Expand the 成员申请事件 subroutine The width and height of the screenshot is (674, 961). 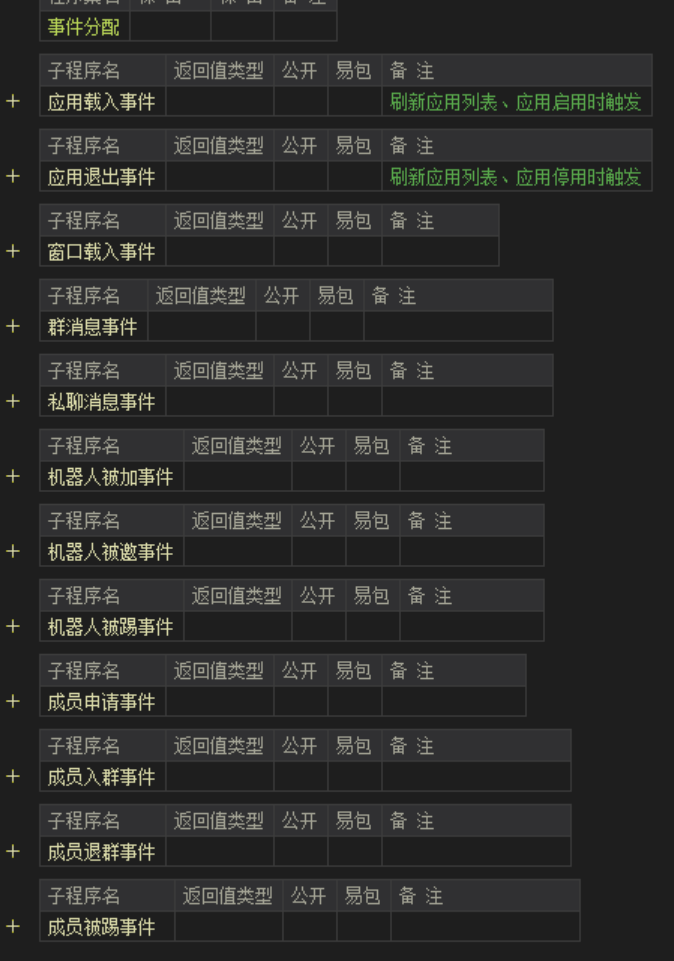click(x=13, y=701)
